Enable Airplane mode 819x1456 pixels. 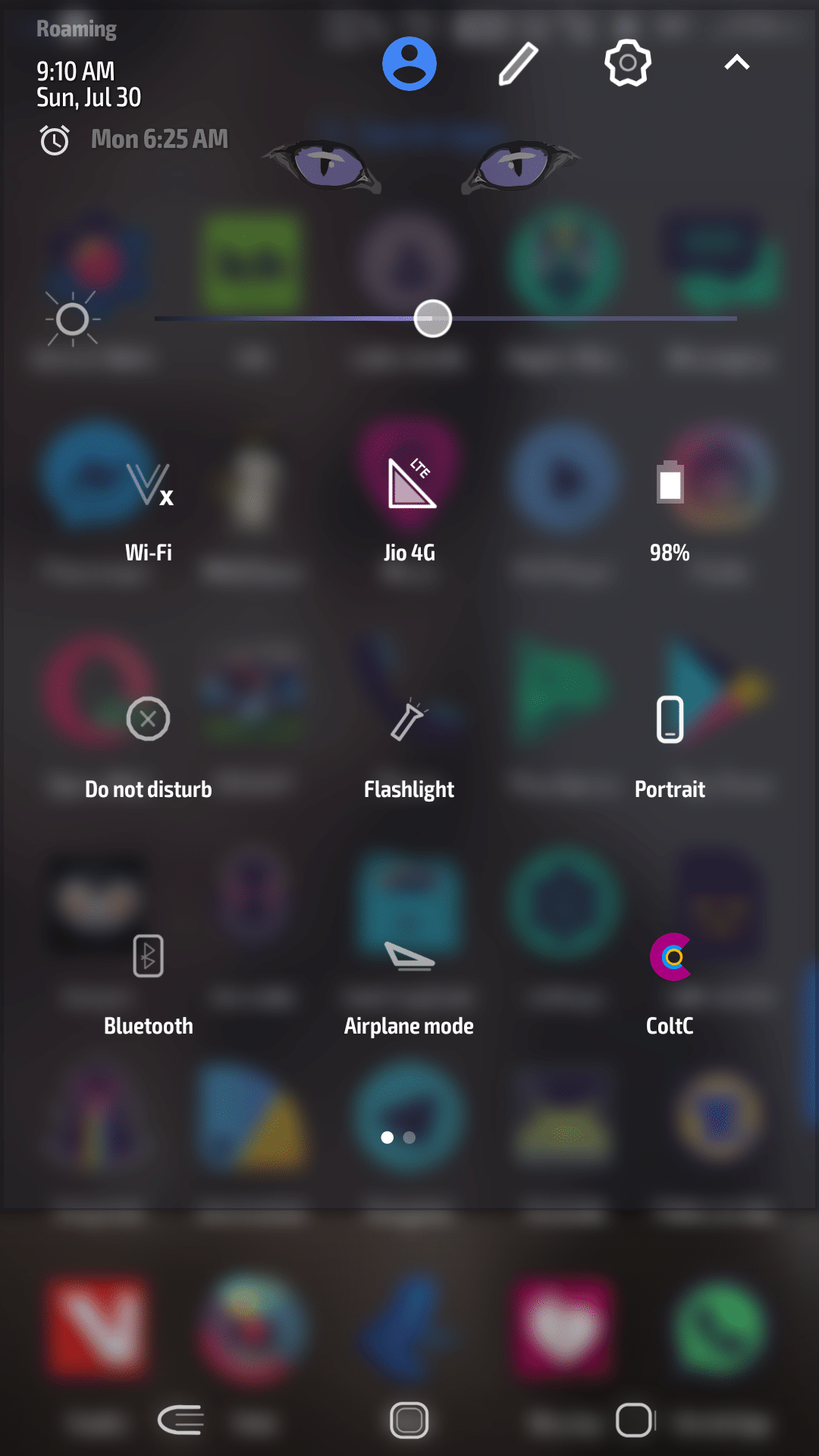[x=409, y=956]
